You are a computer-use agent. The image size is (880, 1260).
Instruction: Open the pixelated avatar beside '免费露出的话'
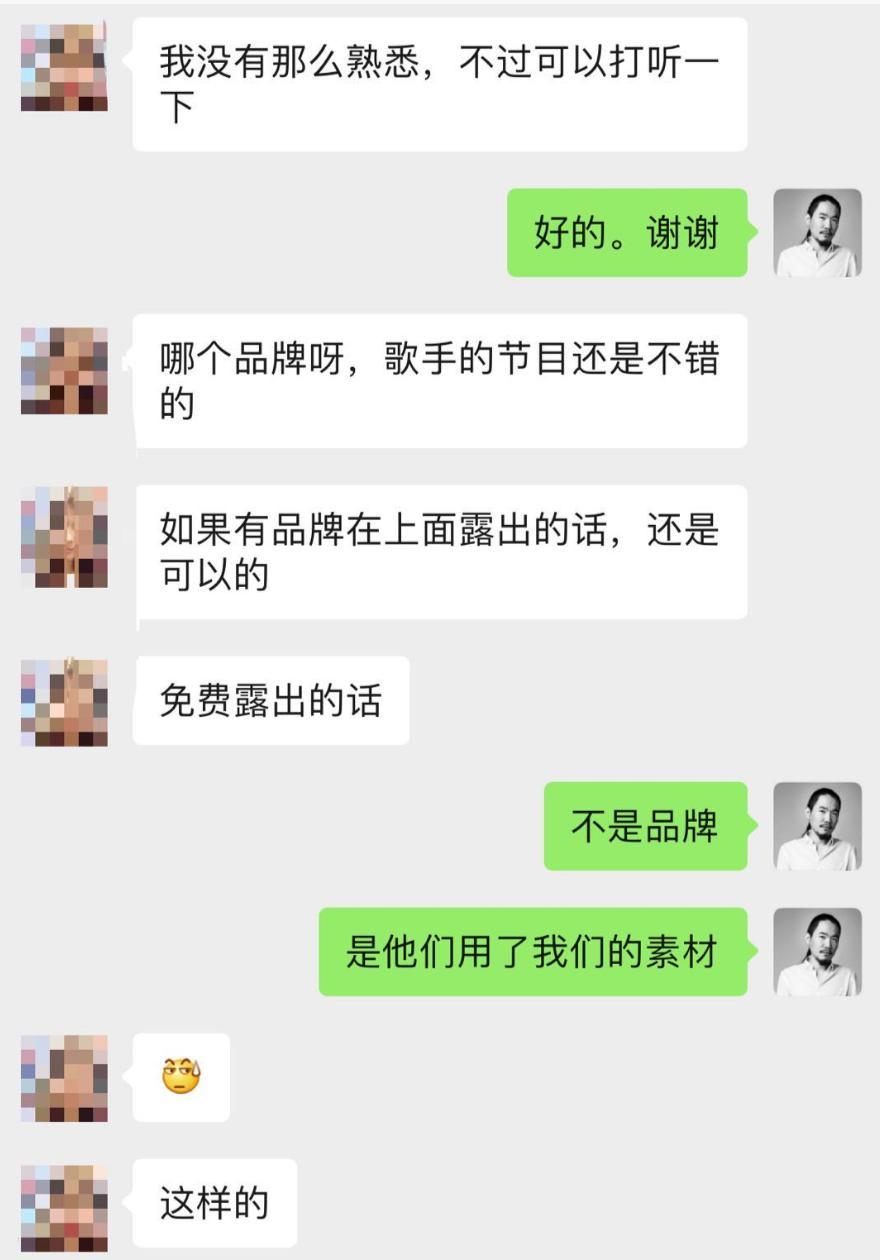click(64, 701)
